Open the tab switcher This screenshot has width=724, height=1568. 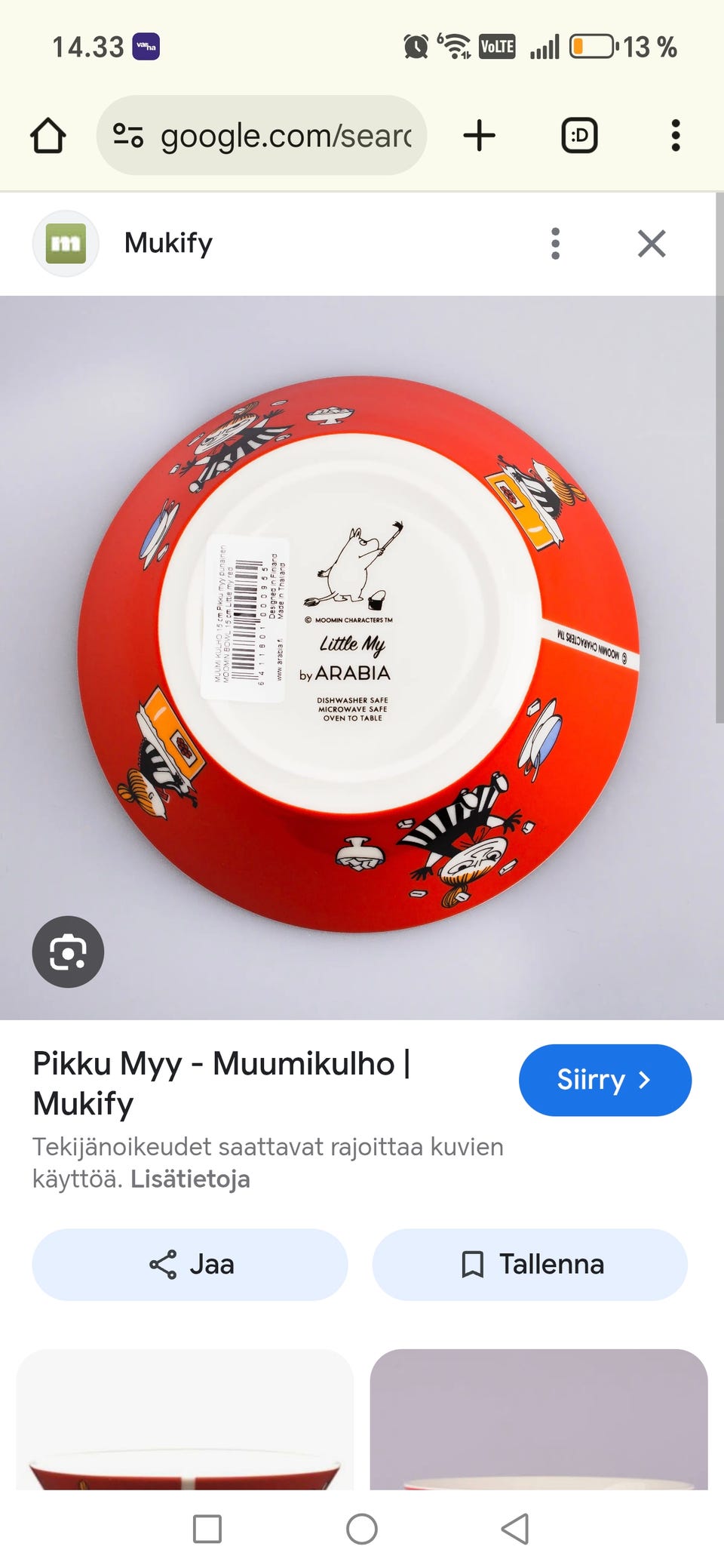579,136
